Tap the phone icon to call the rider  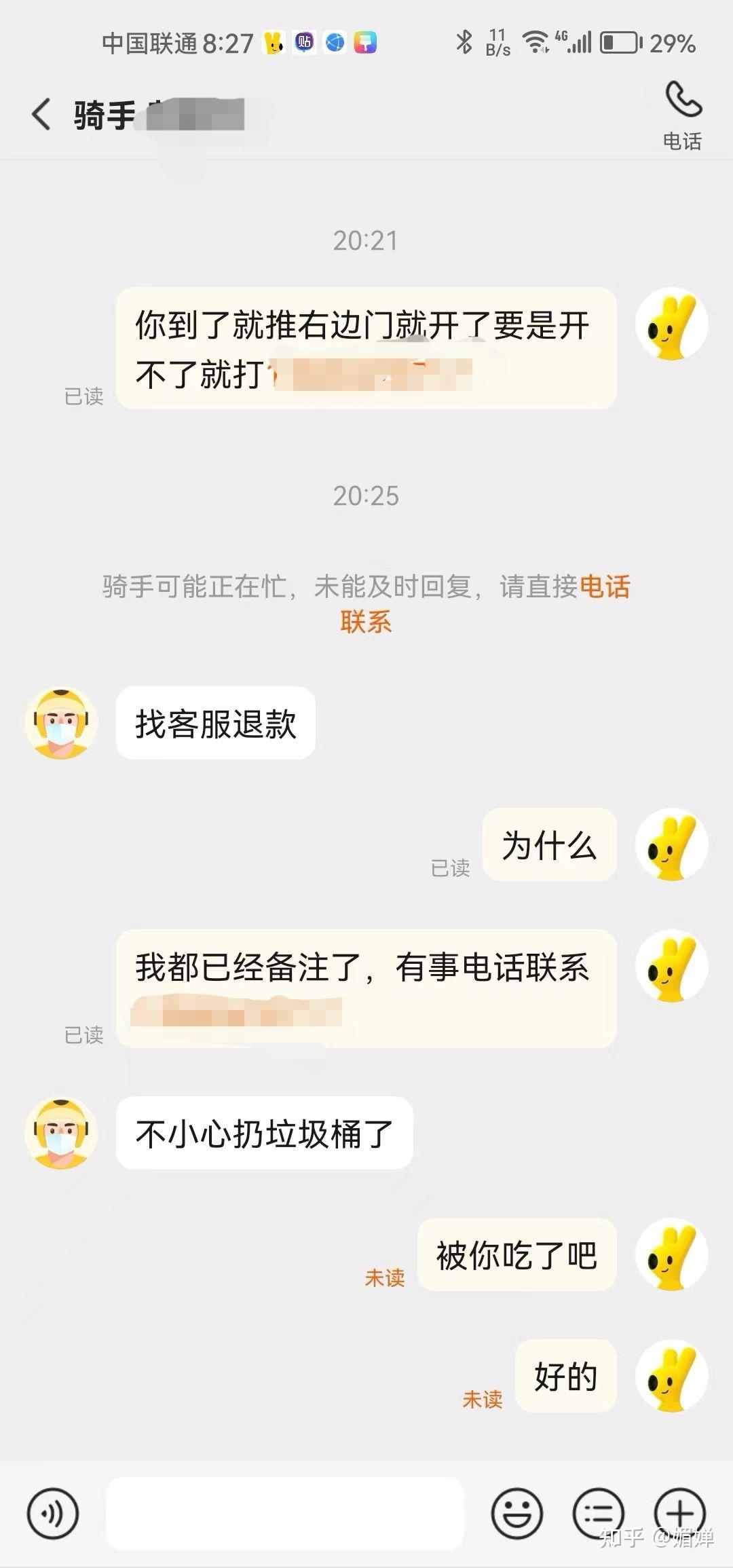tap(681, 109)
